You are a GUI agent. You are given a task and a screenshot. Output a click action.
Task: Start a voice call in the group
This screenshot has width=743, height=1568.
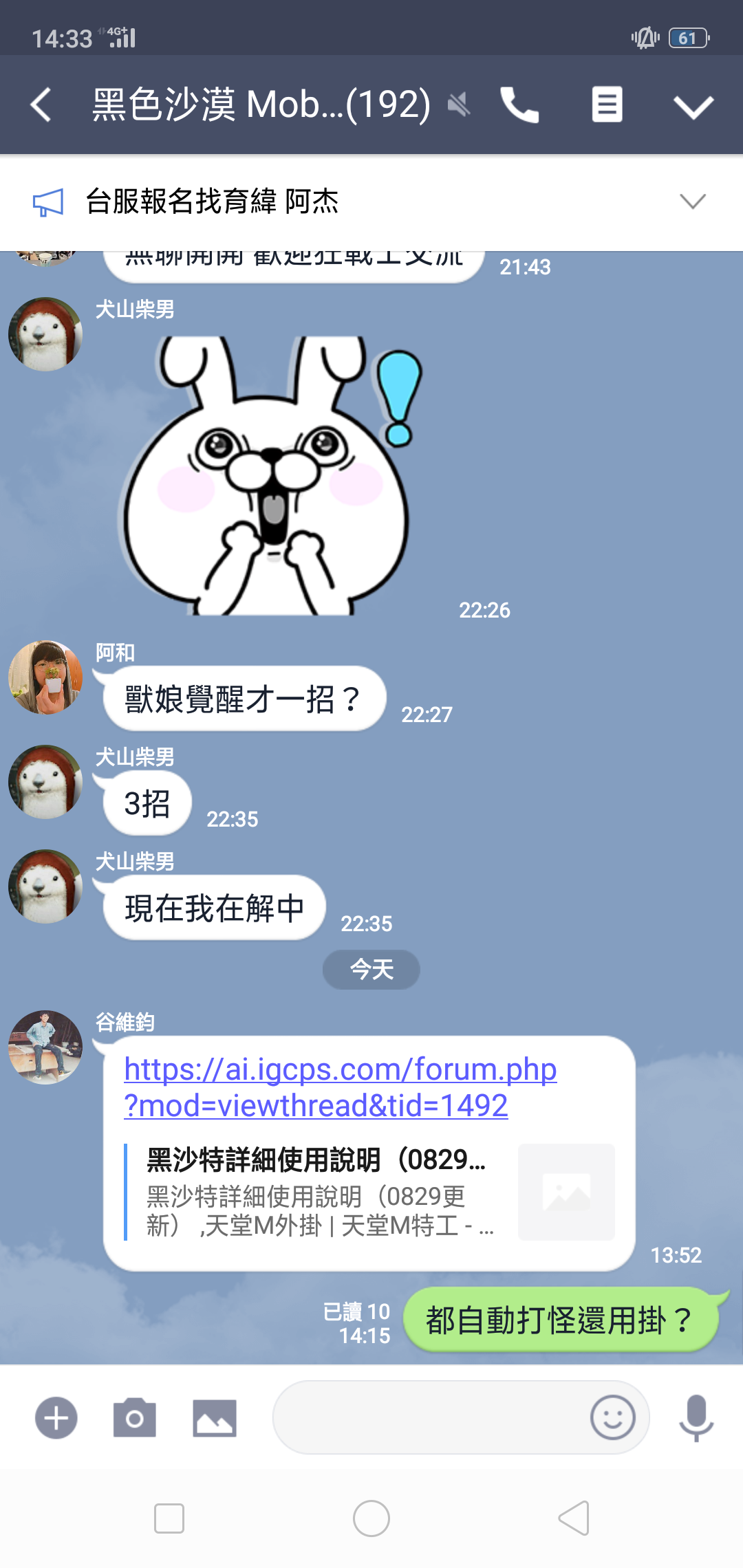519,105
